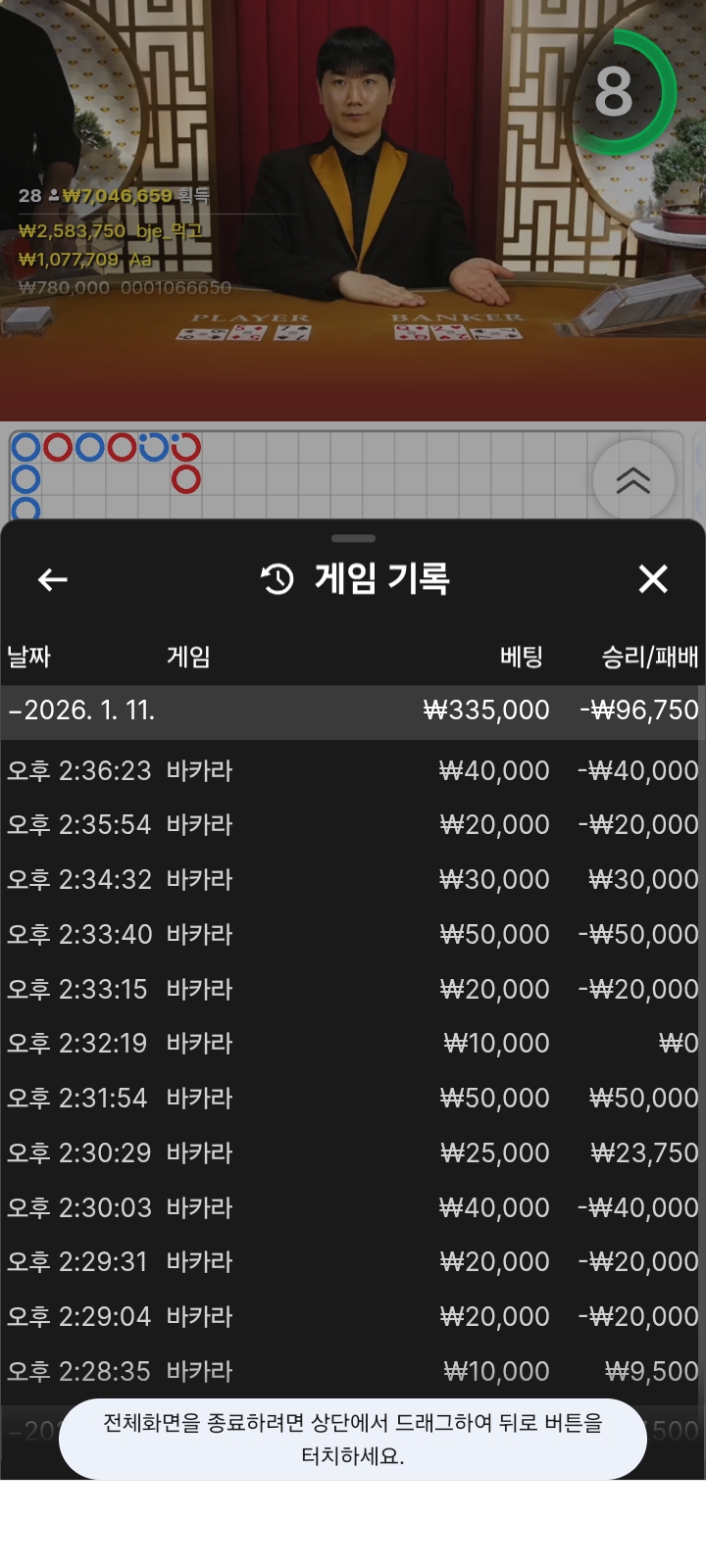
Task: Sort records by the 베팅 column header
Action: coord(523,657)
